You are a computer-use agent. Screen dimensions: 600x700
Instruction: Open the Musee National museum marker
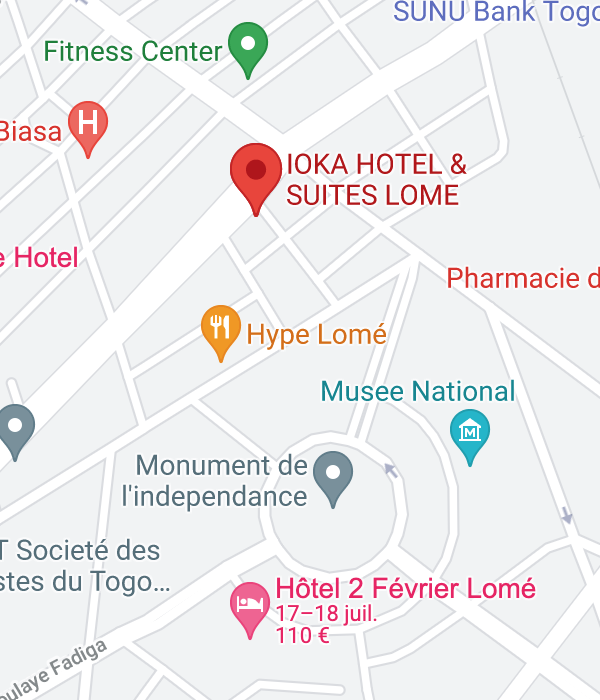point(470,433)
